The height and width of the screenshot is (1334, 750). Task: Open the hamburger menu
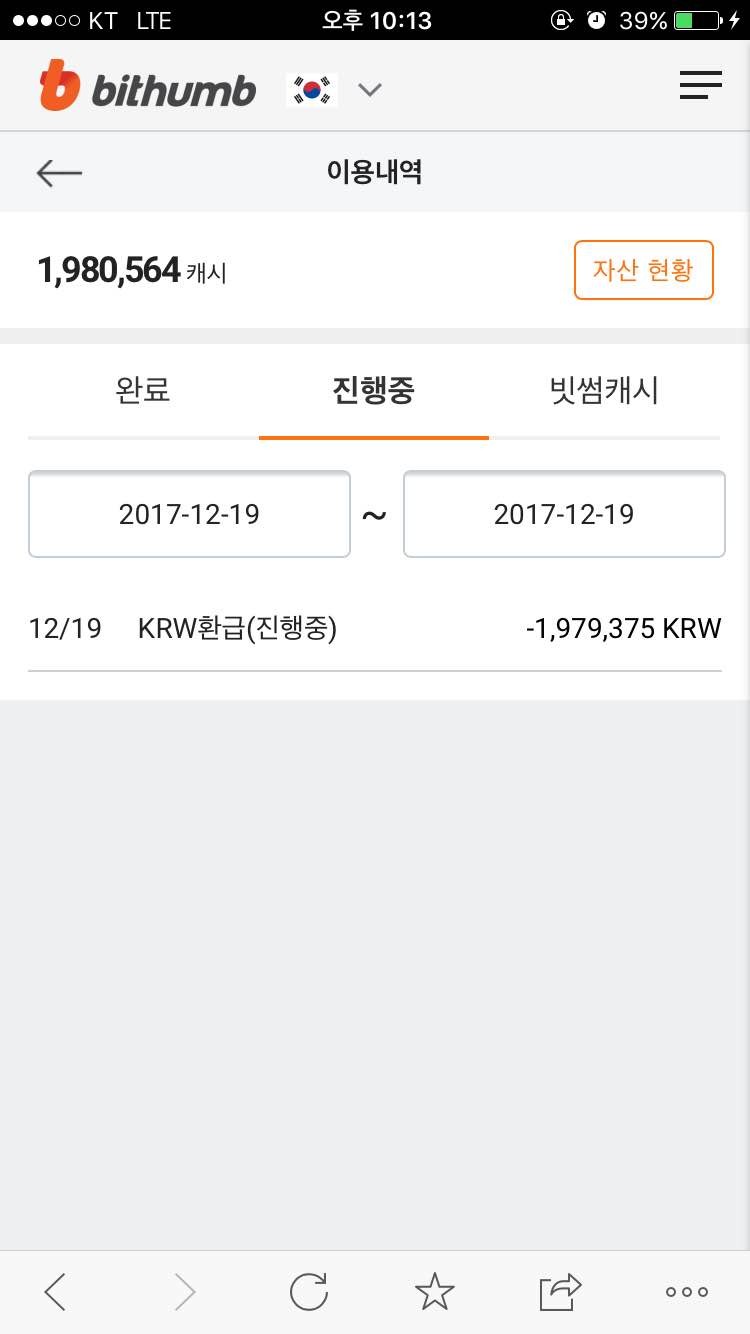(x=700, y=85)
